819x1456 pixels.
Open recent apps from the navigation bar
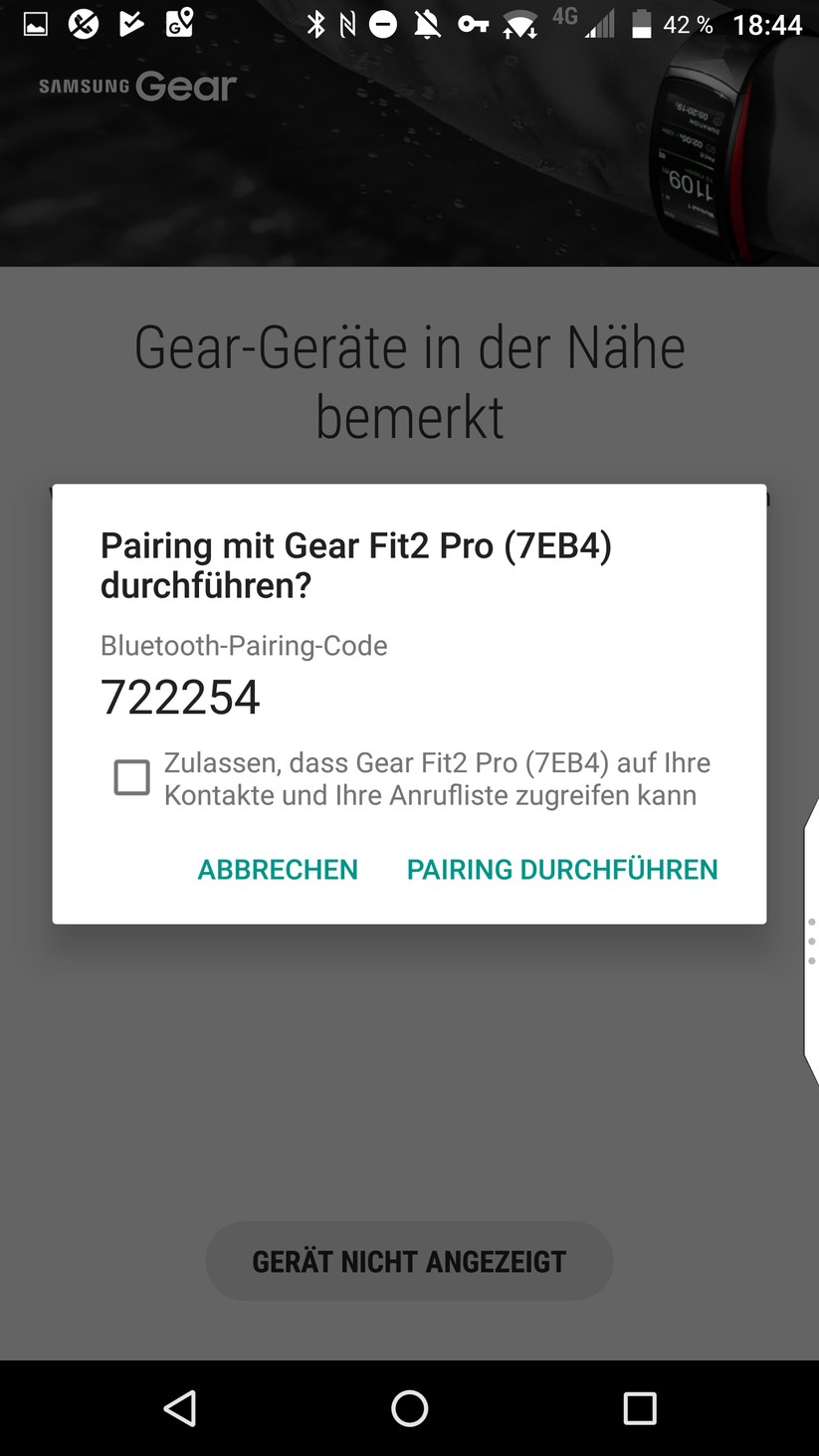point(639,1407)
